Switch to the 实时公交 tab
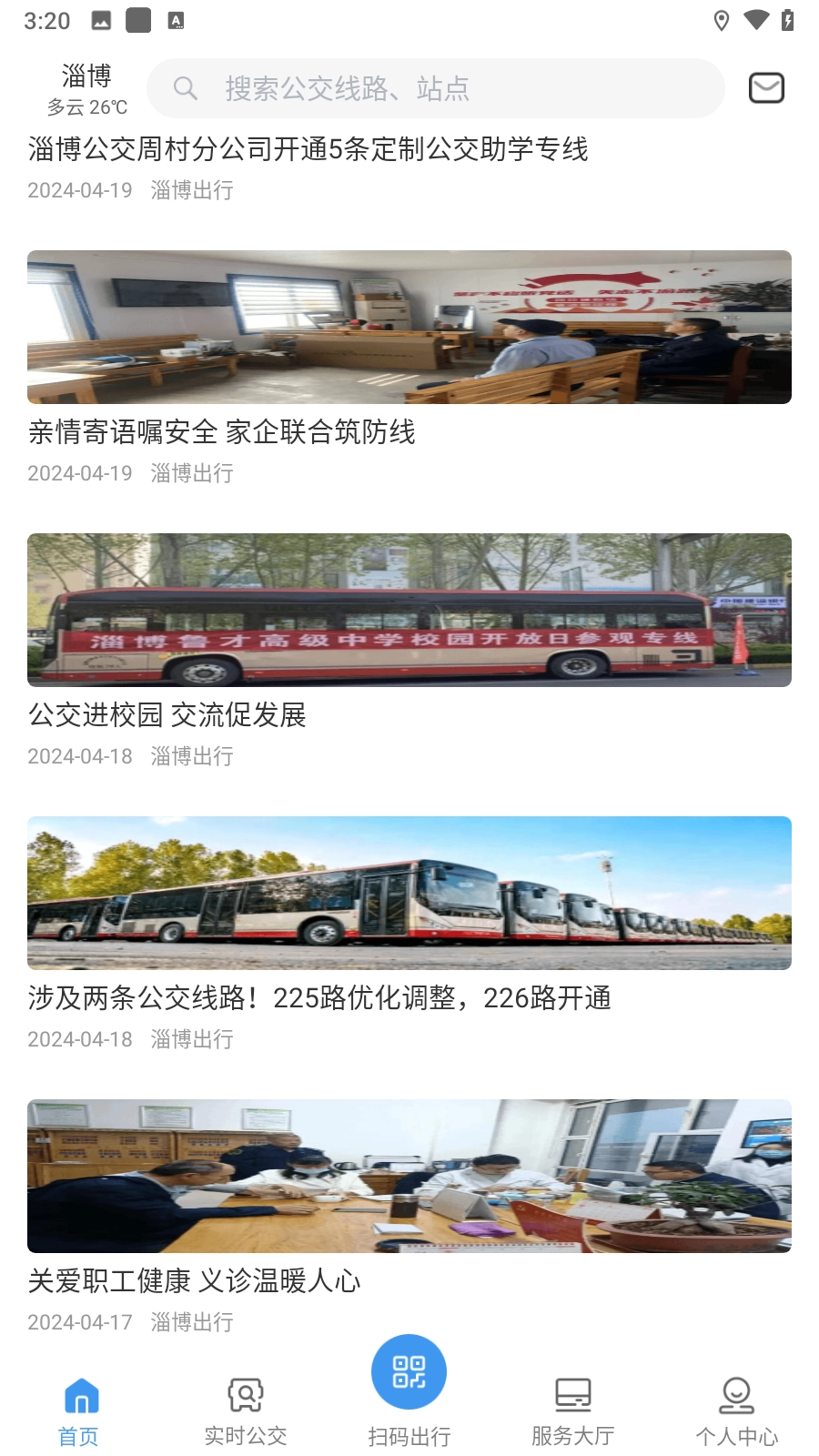 pyautogui.click(x=245, y=1410)
